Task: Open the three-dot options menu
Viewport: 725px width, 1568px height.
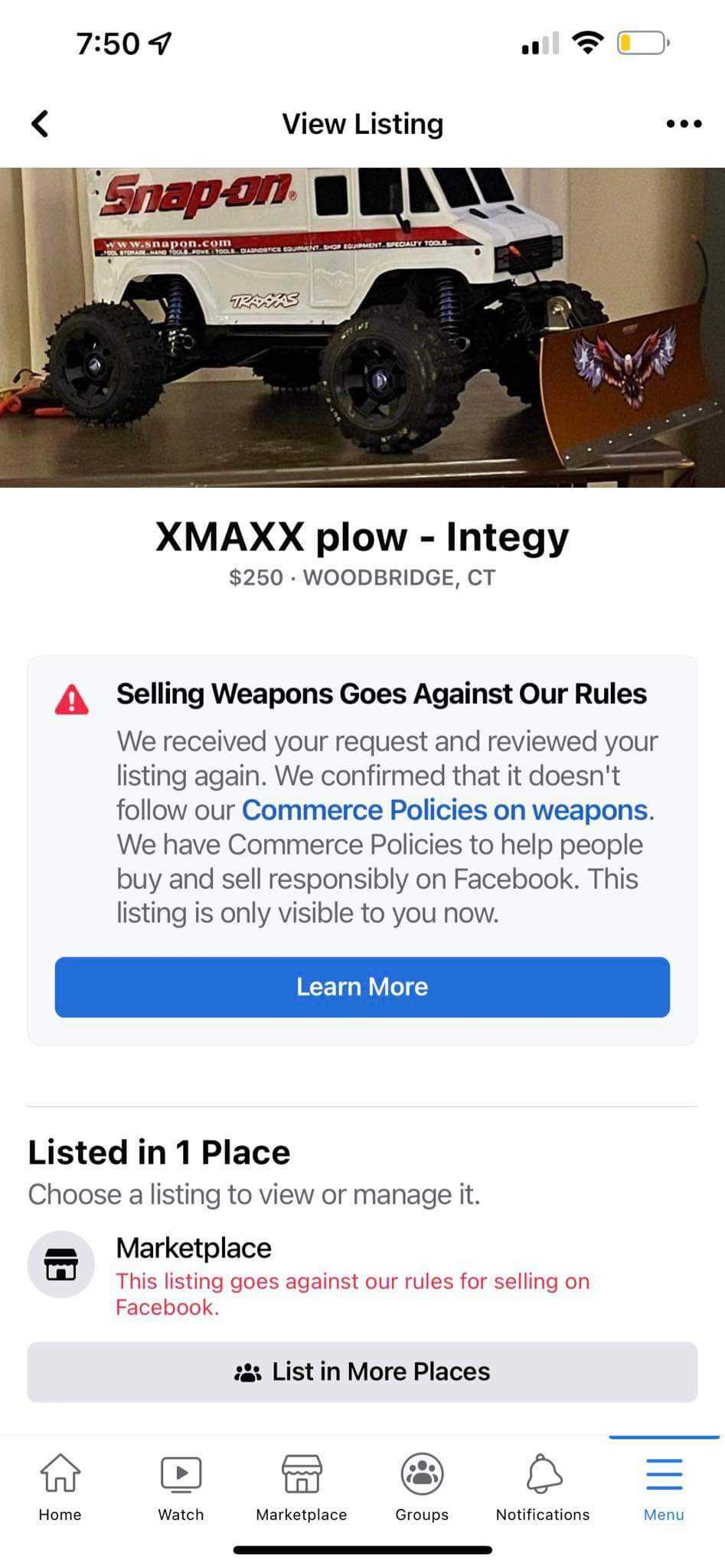Action: (x=683, y=123)
